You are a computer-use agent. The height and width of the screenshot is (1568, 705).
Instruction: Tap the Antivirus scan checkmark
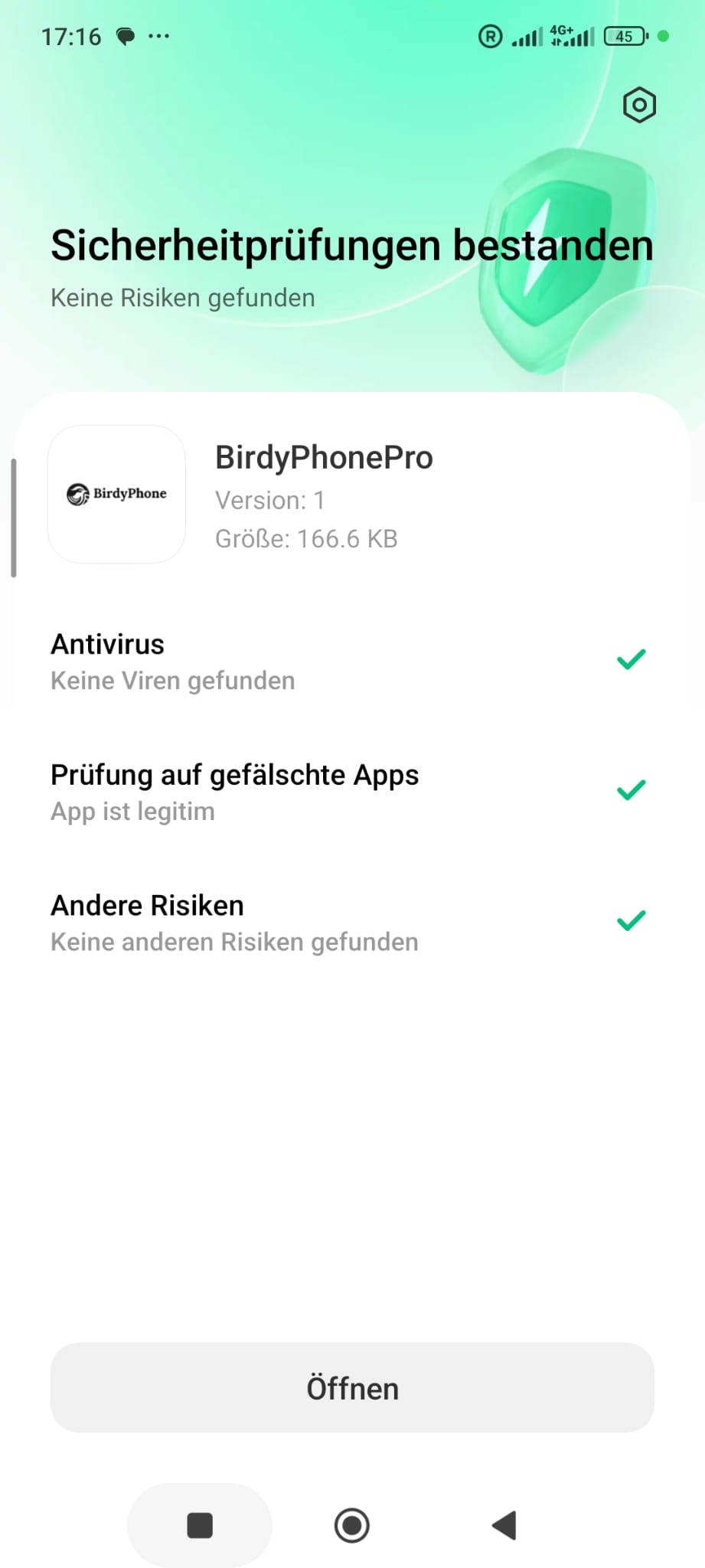pyautogui.click(x=631, y=658)
